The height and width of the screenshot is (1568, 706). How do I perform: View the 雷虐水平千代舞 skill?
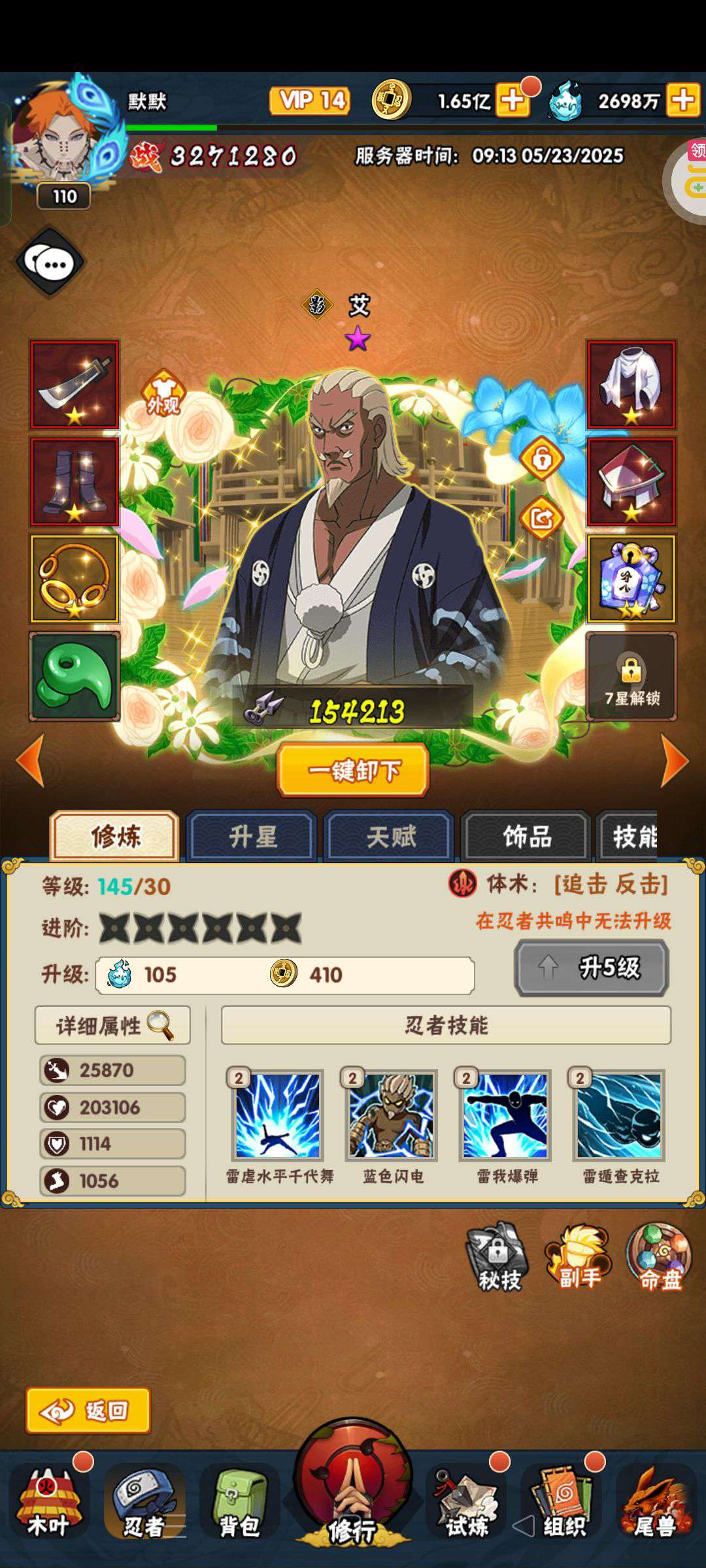click(x=278, y=1115)
